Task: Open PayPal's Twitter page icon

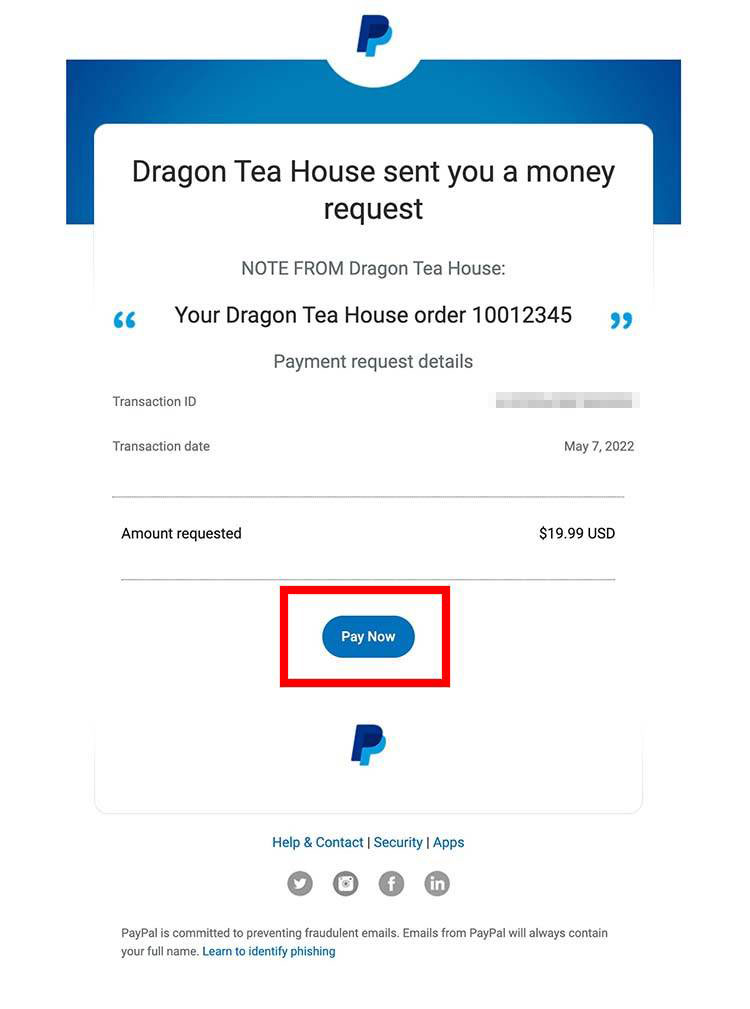Action: click(300, 884)
